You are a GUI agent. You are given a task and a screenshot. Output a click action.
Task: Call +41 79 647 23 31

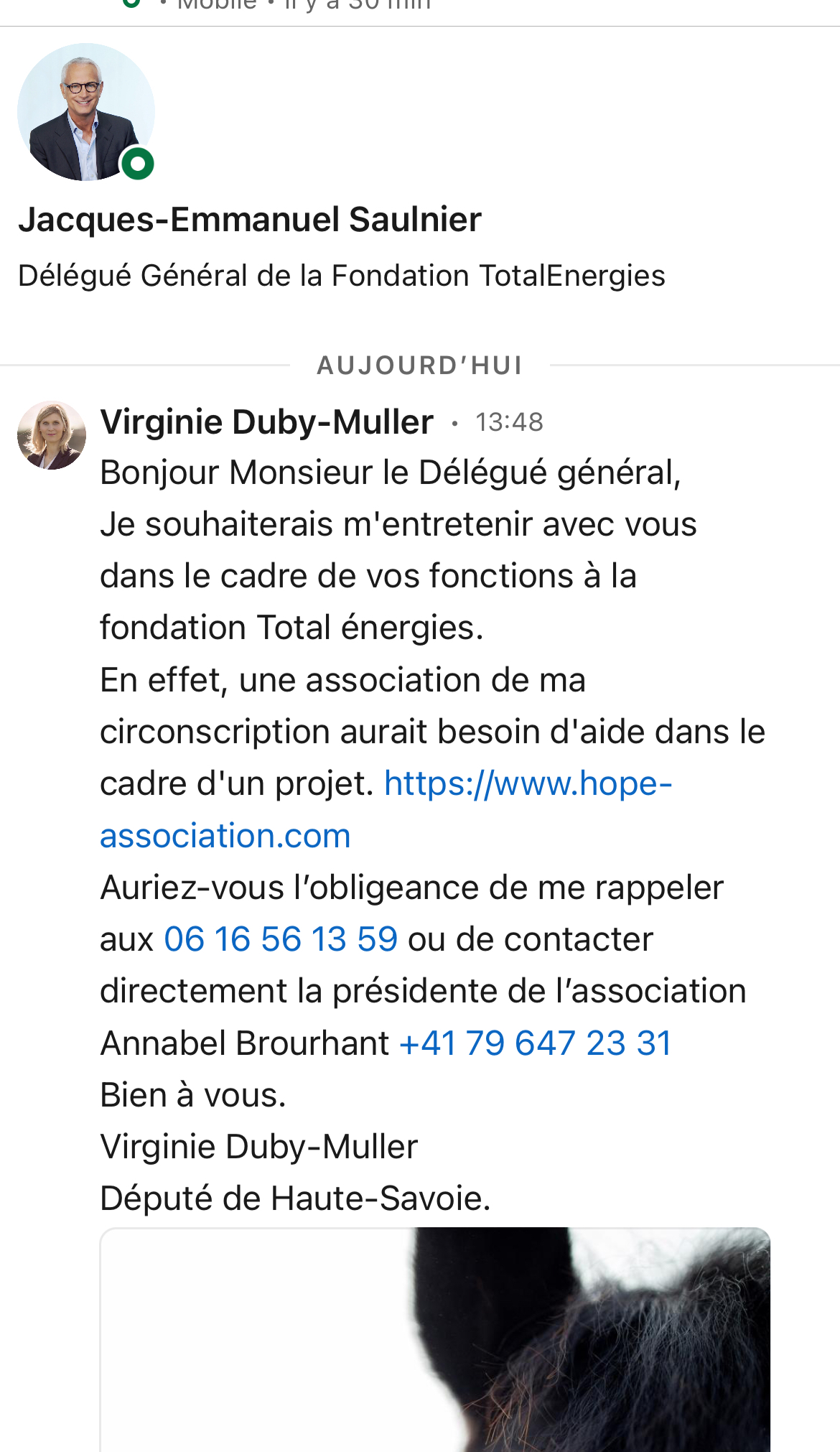tap(536, 1043)
